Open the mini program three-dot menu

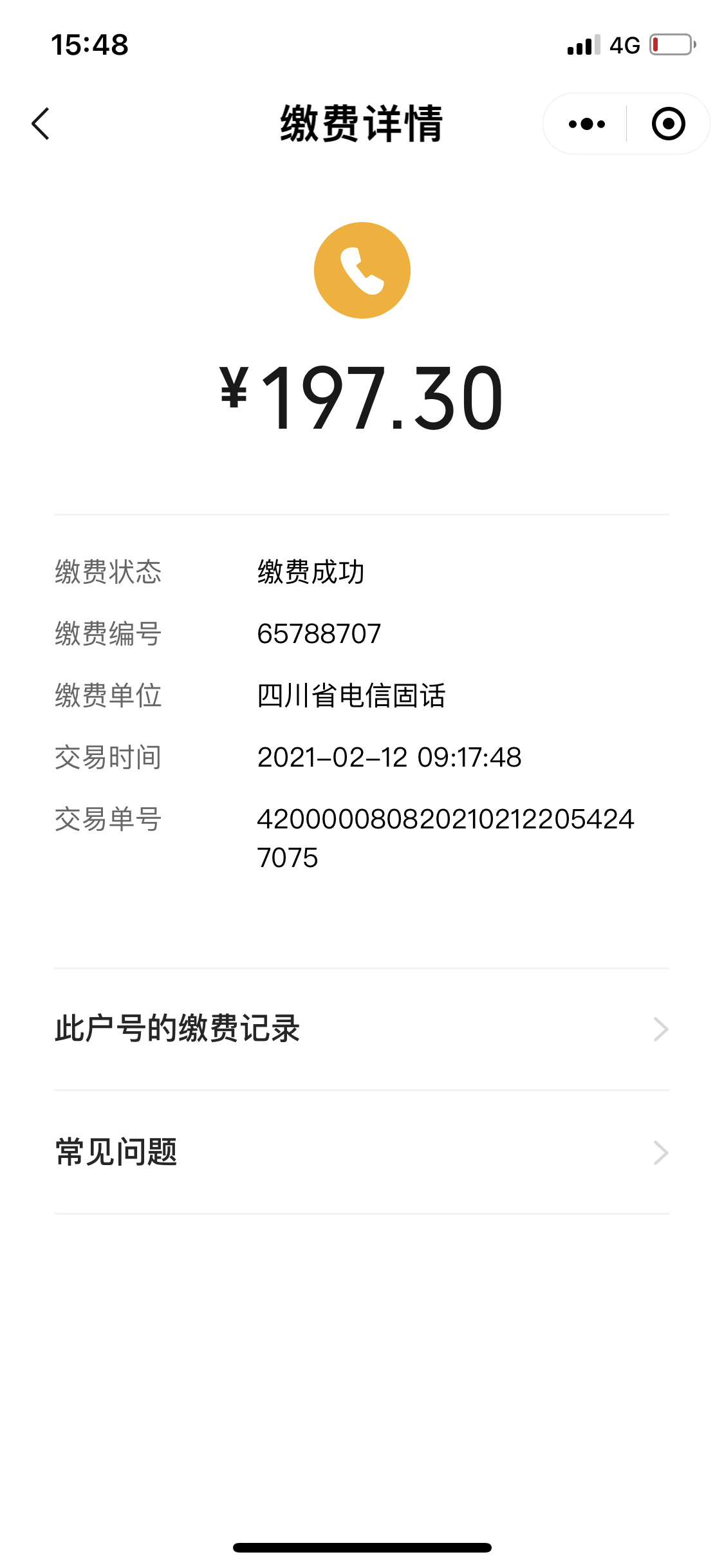[x=586, y=124]
